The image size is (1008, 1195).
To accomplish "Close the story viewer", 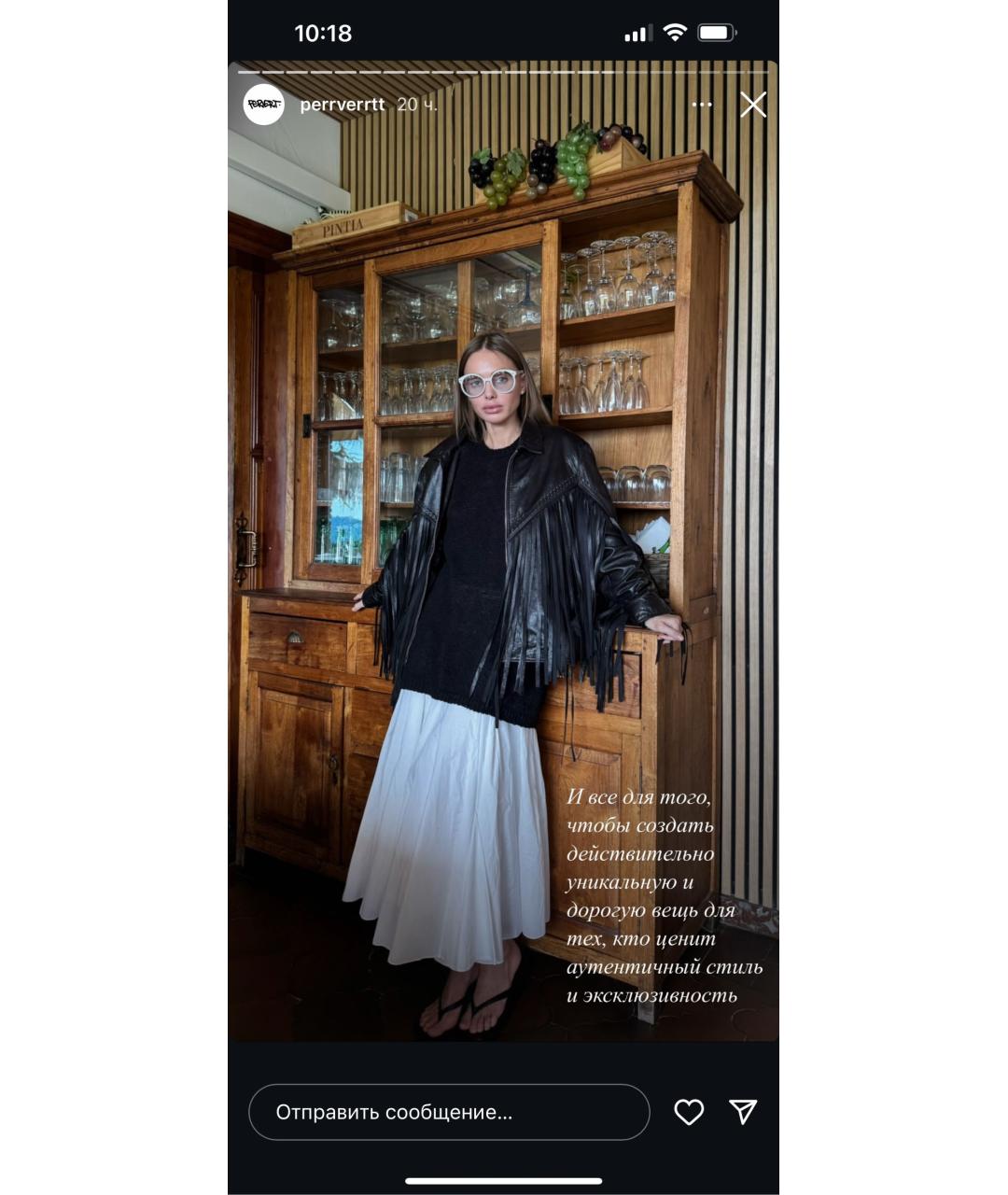I will [x=752, y=105].
